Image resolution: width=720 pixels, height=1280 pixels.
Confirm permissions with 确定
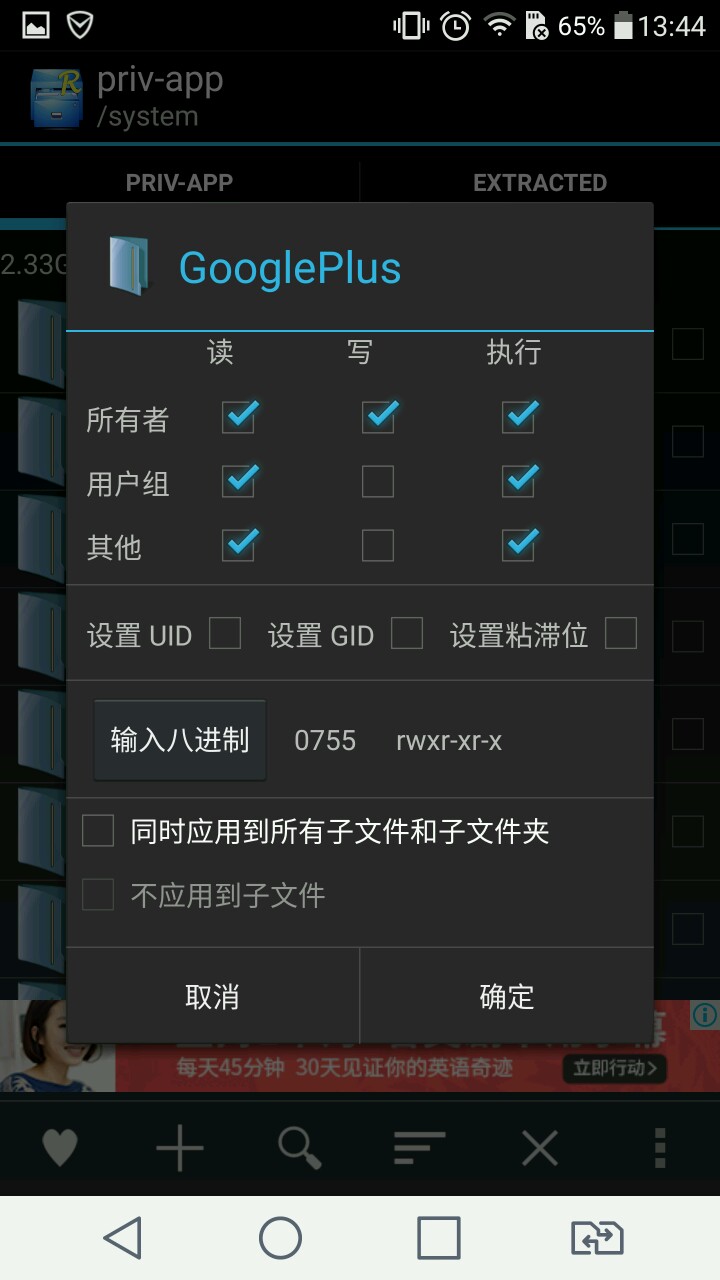[507, 996]
